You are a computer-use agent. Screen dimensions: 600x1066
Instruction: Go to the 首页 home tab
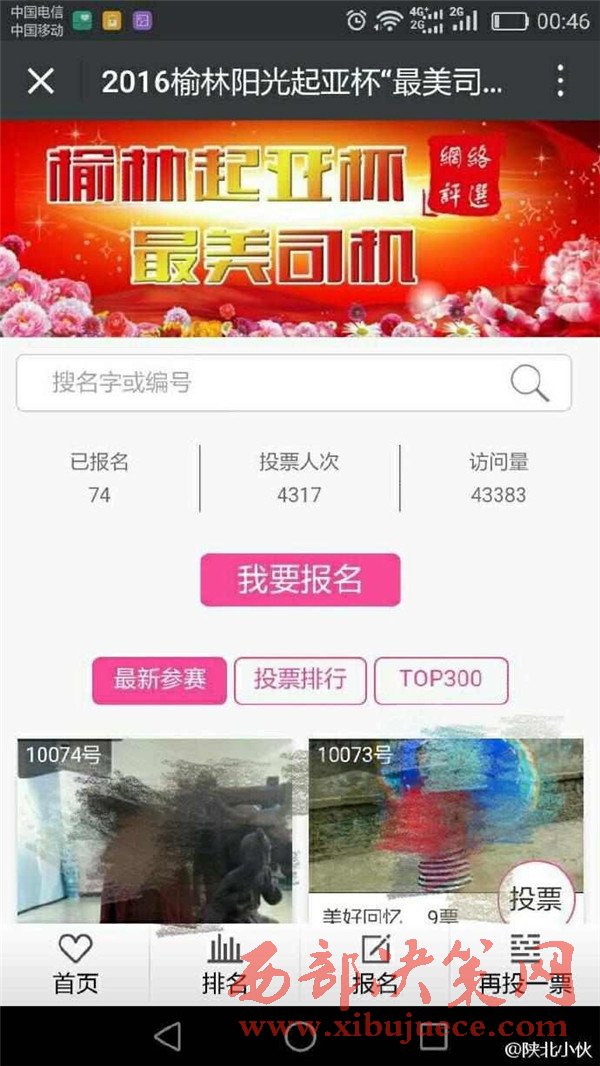pos(75,964)
